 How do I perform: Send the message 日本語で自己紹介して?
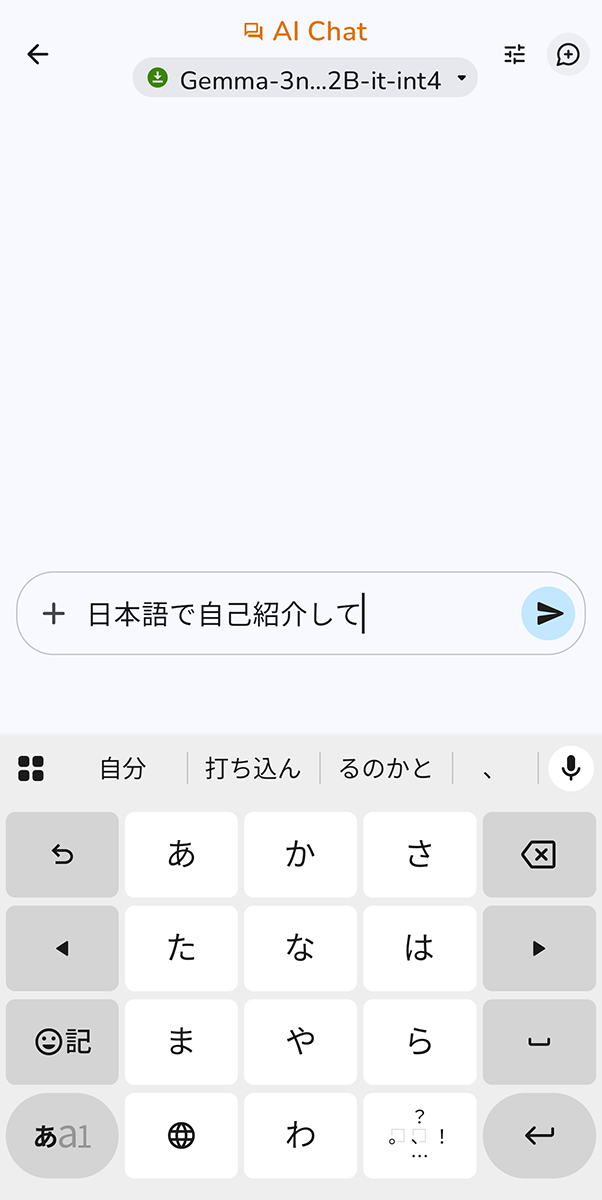[x=549, y=614]
